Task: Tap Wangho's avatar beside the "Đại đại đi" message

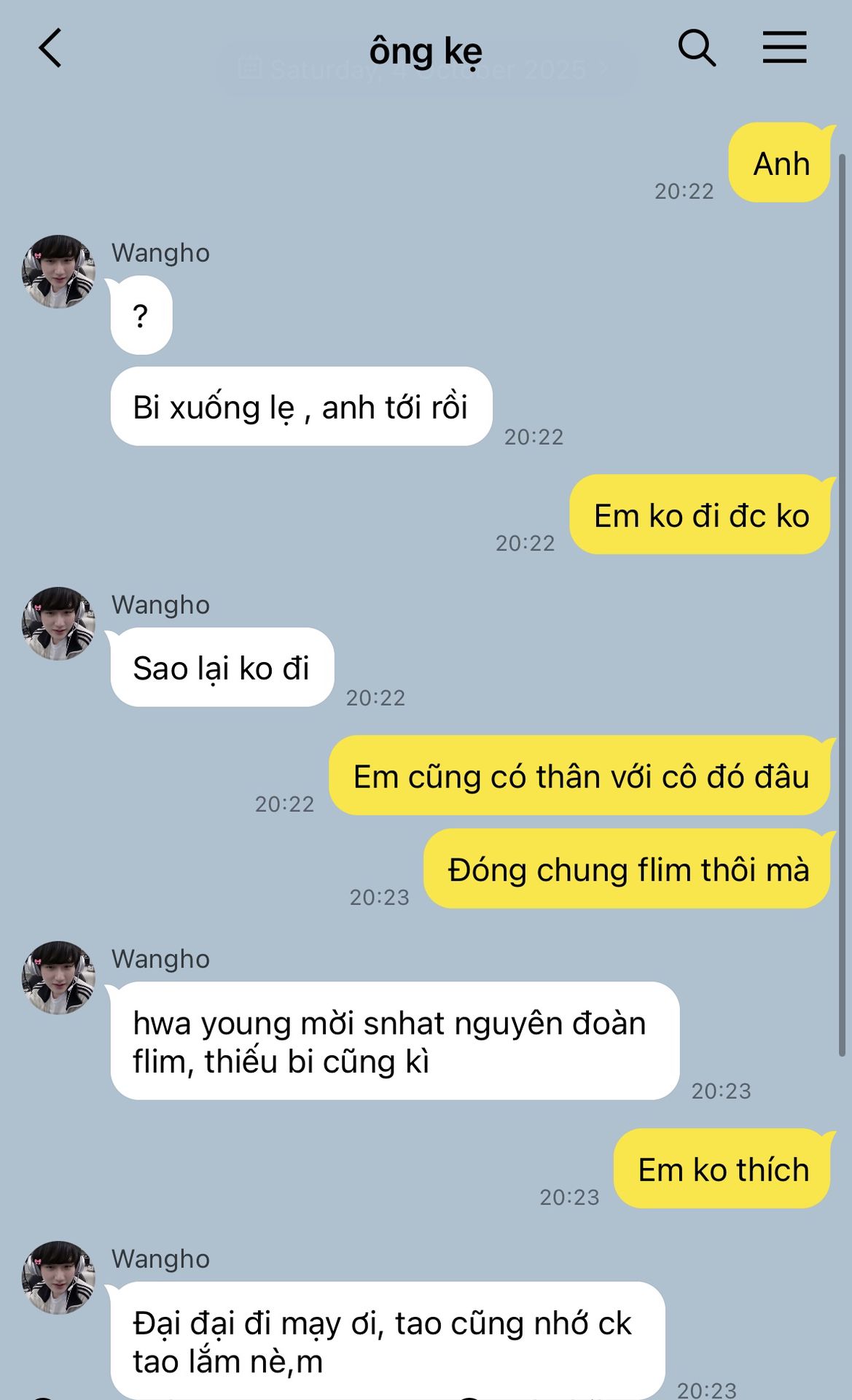Action: click(58, 1277)
